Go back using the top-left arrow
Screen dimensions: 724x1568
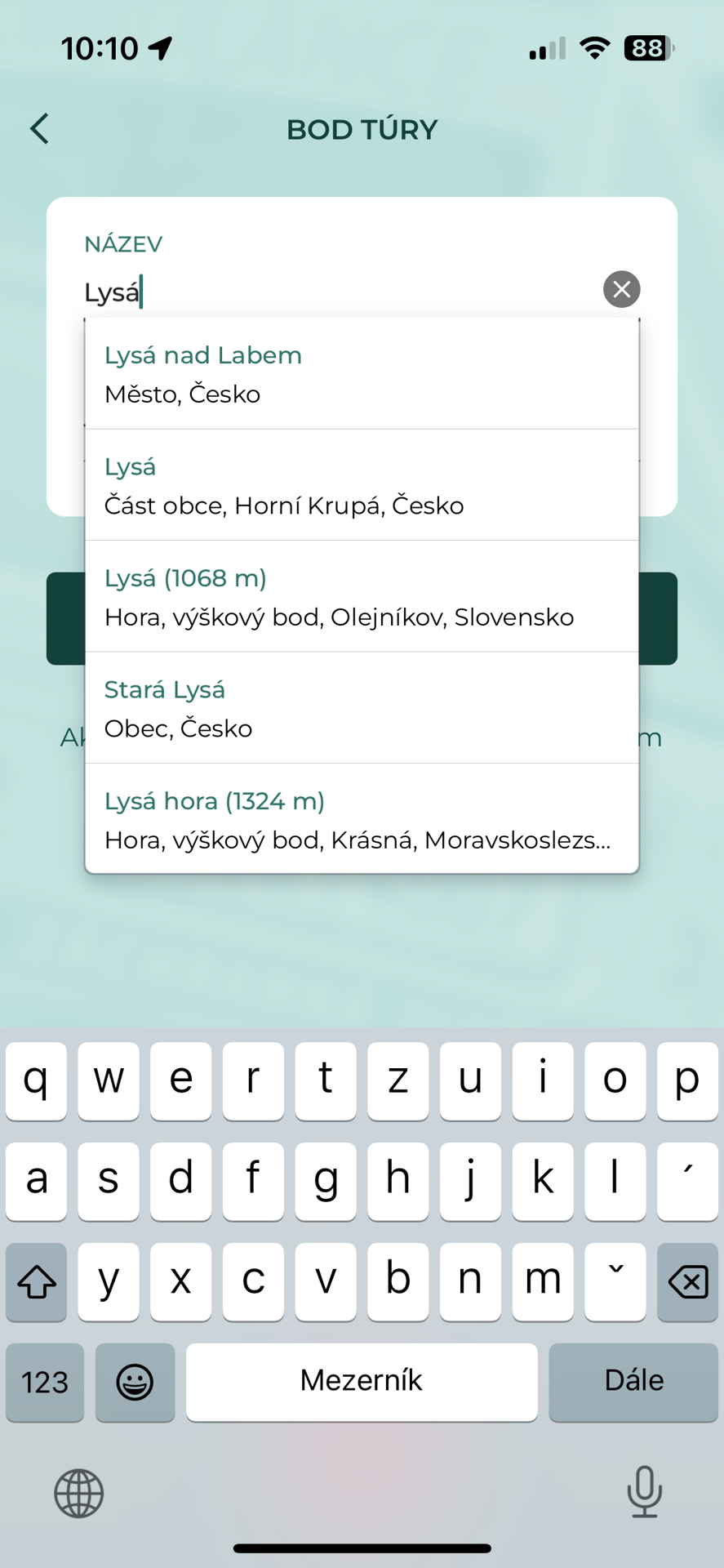[39, 129]
